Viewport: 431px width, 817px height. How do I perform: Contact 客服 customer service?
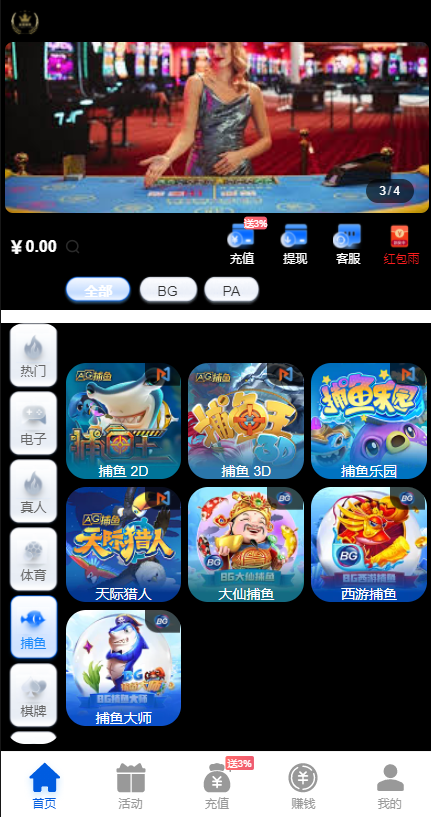point(348,244)
